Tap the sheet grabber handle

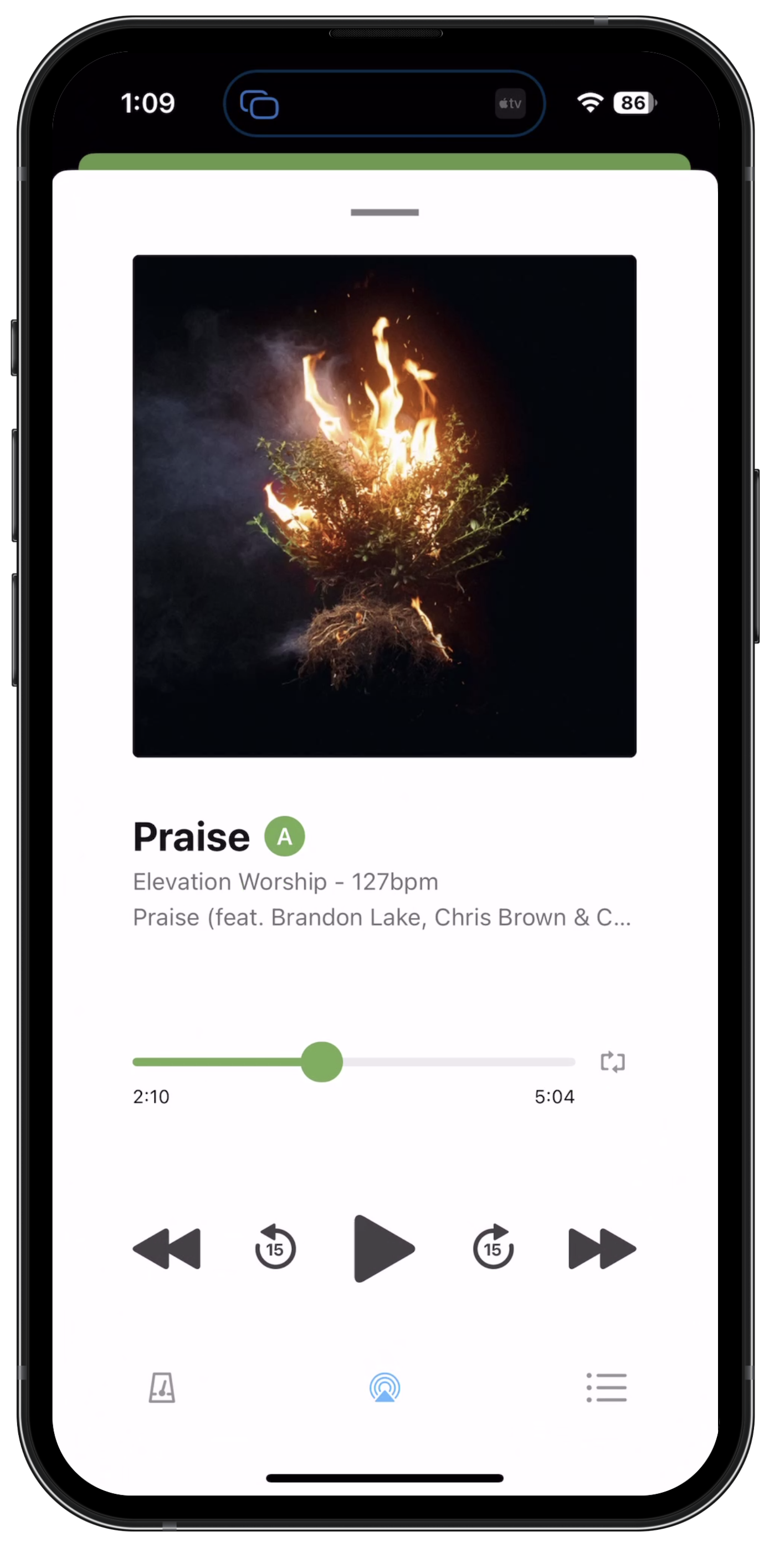tap(385, 212)
